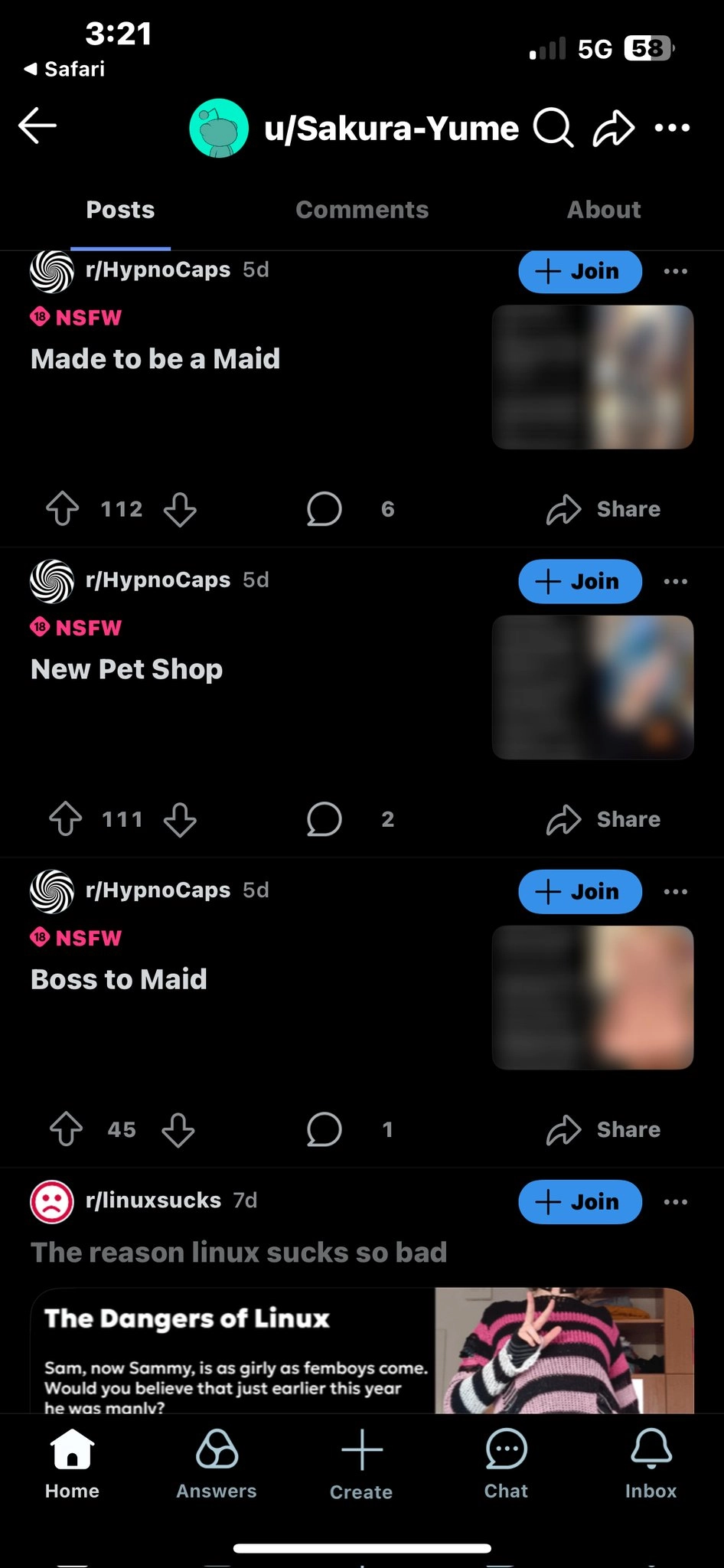Screen dimensions: 724x1568
Task: Create a new post
Action: point(361,1464)
